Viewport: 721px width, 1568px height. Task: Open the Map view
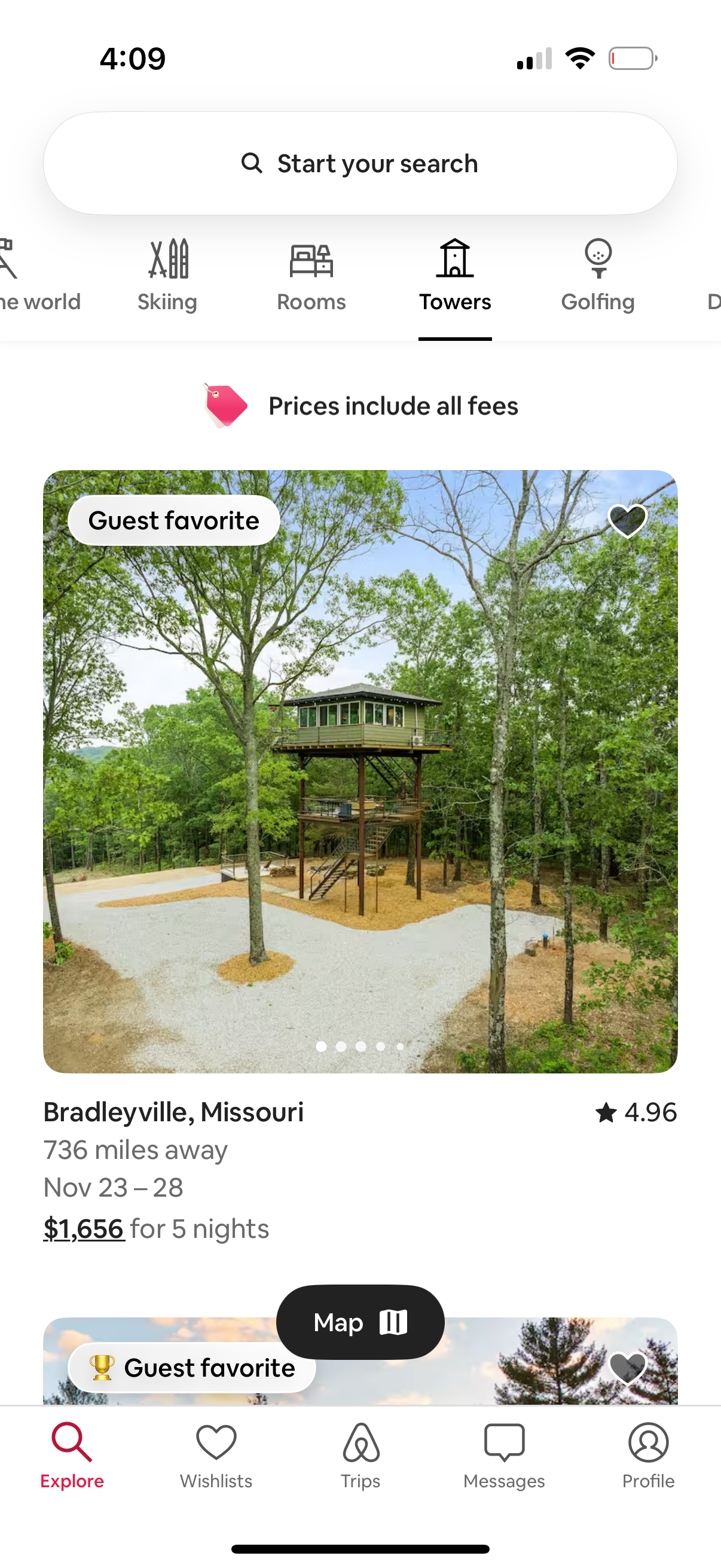(360, 1322)
